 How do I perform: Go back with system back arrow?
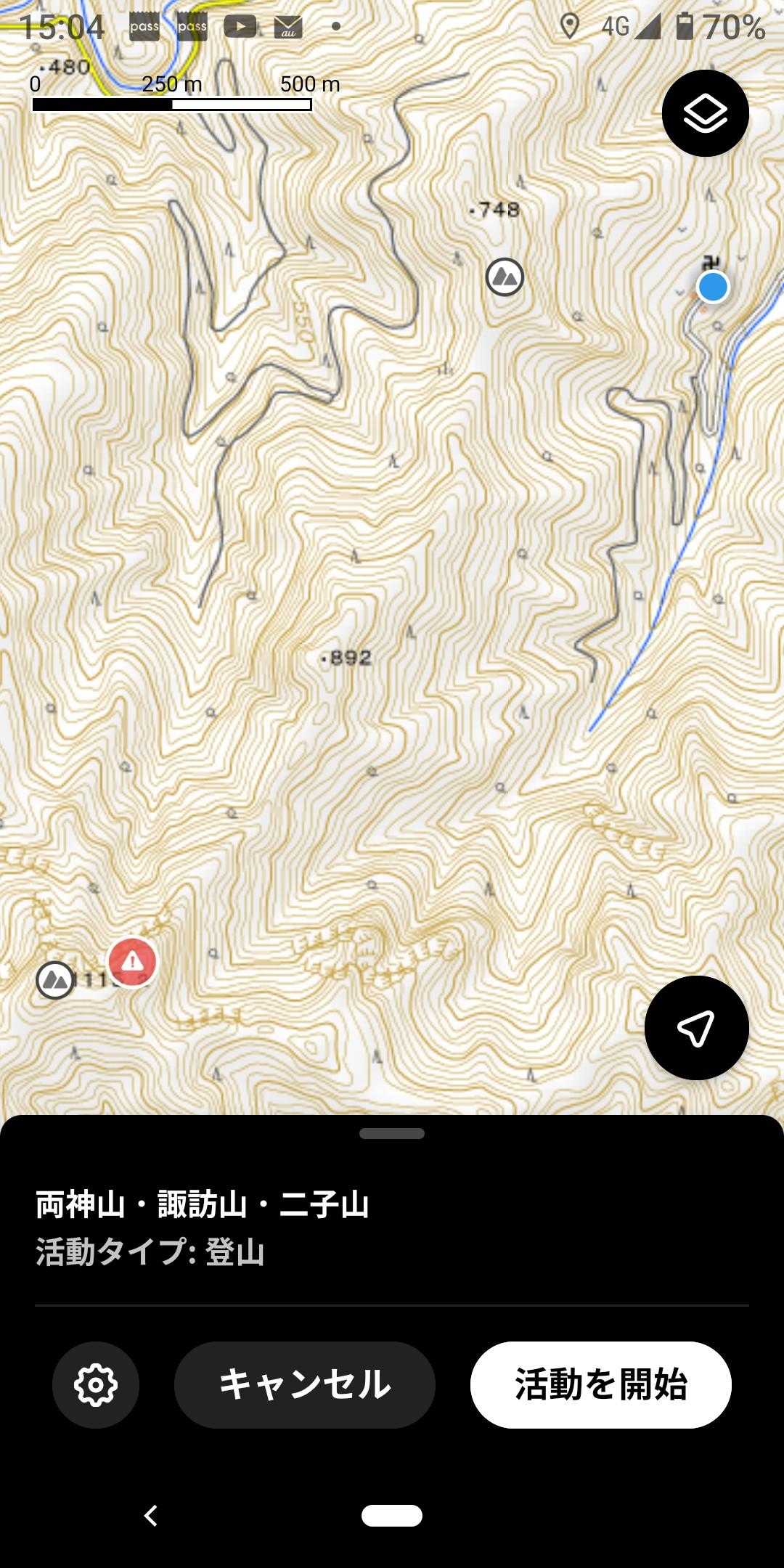150,1516
